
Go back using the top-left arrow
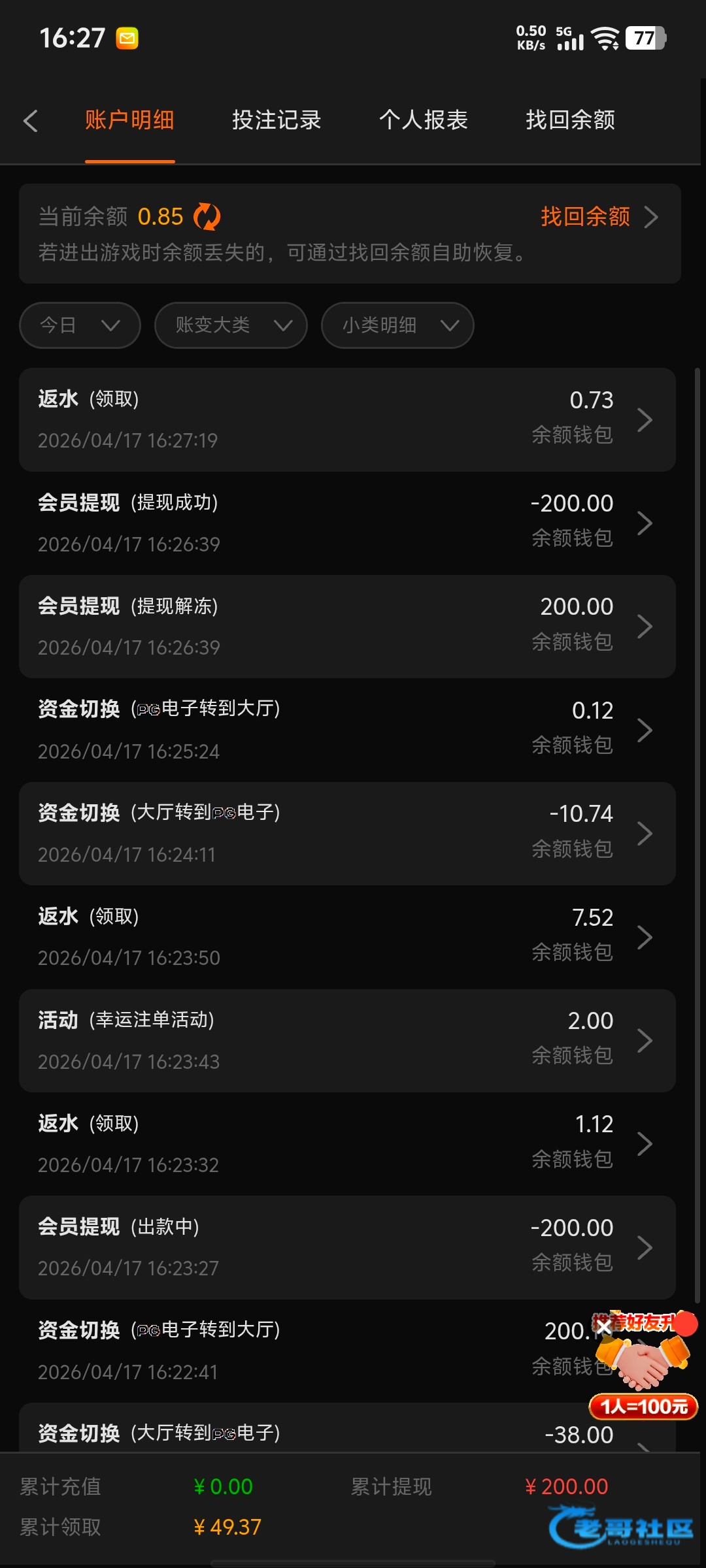click(31, 121)
